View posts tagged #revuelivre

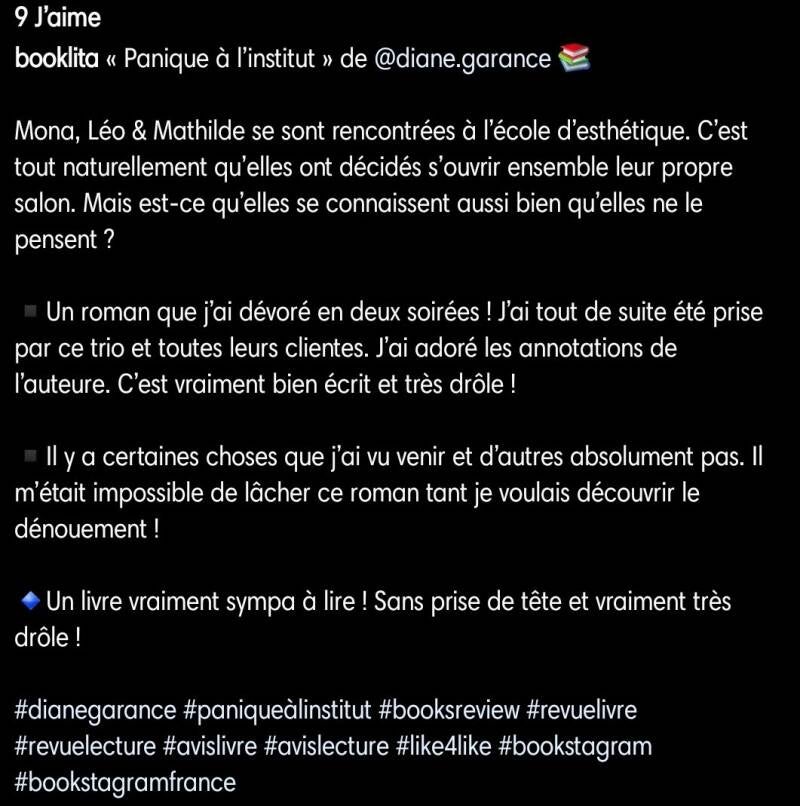tap(581, 711)
